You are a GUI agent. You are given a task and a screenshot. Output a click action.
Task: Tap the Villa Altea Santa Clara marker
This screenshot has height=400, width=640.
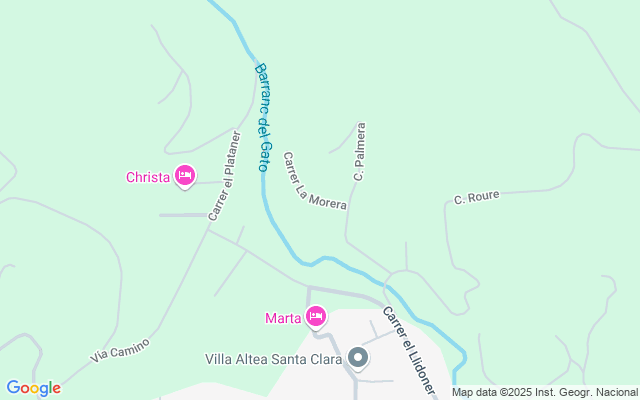359,357
